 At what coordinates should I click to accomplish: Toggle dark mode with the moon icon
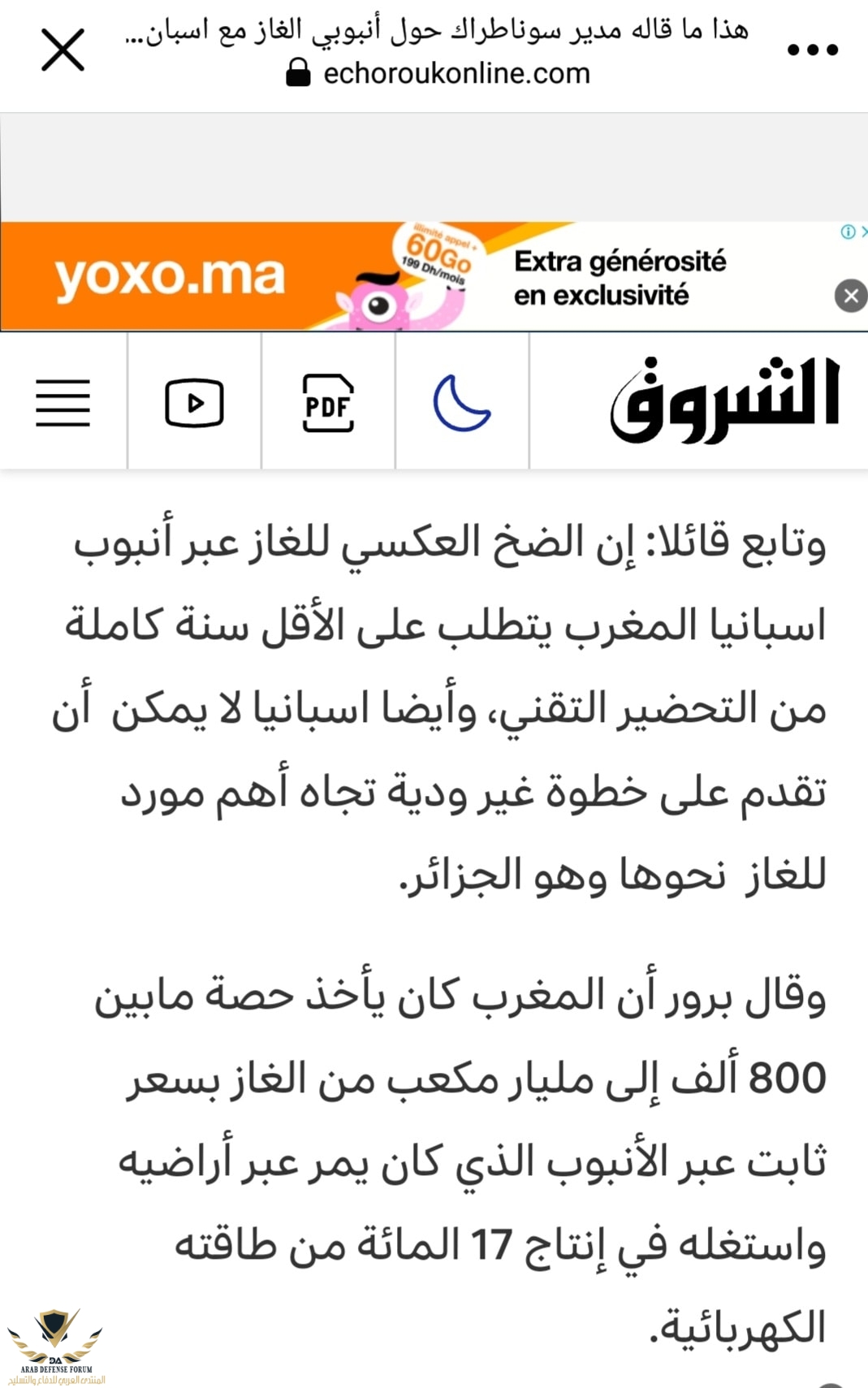[461, 403]
